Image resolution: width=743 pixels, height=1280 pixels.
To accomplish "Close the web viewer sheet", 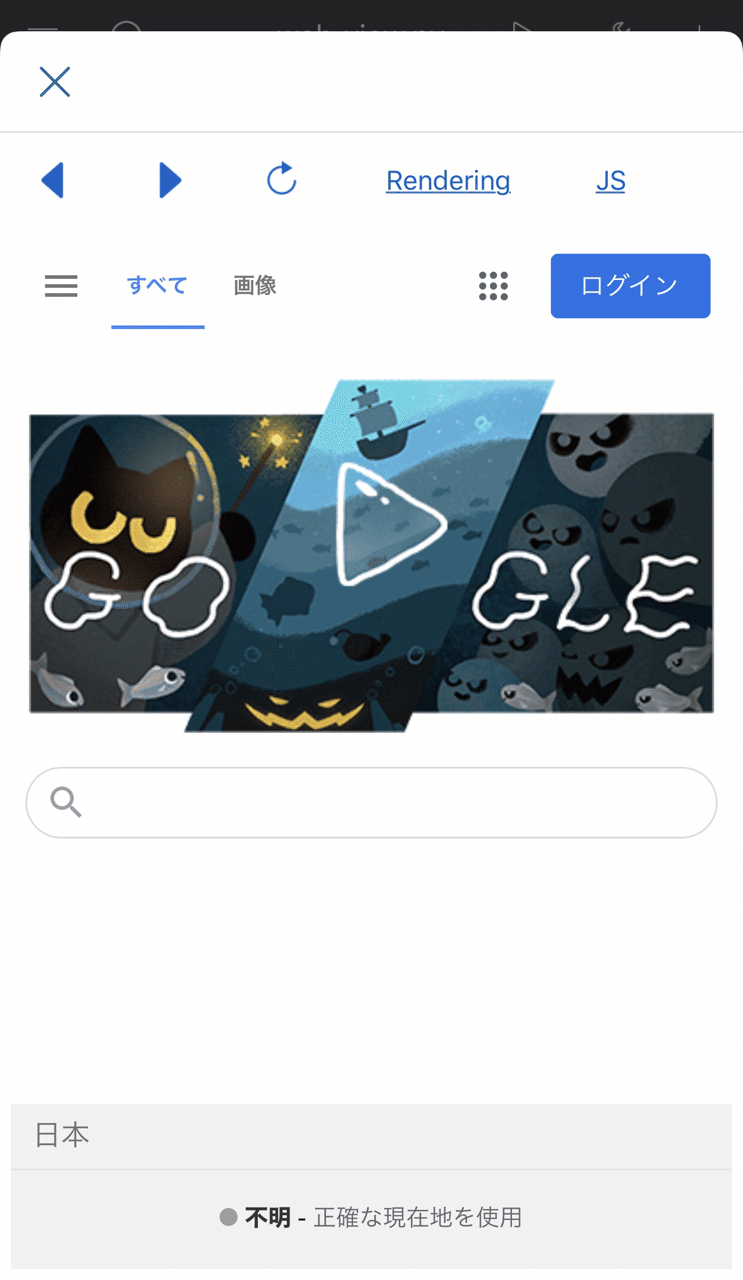I will tap(55, 82).
